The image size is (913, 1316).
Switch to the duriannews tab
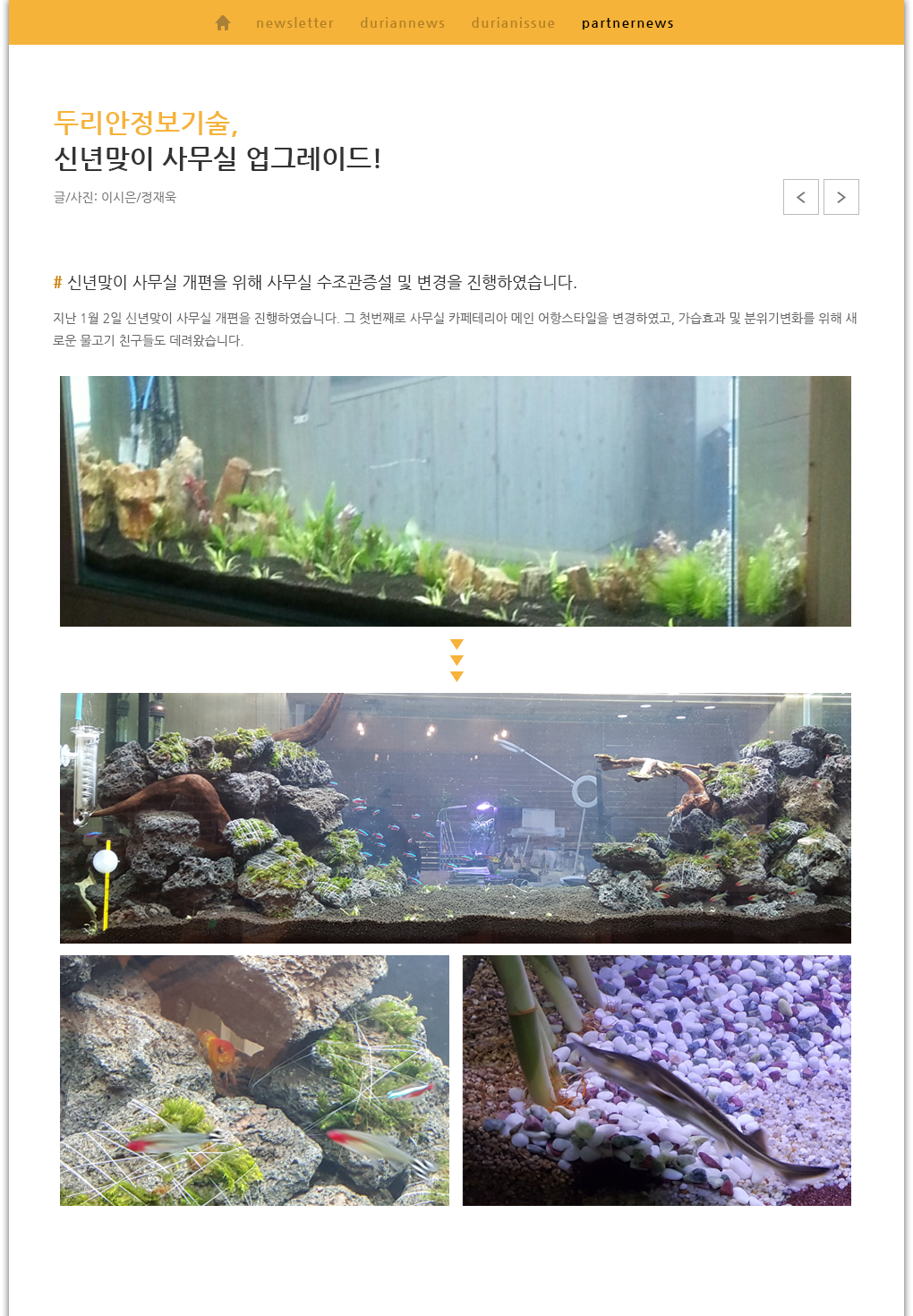pyautogui.click(x=402, y=23)
